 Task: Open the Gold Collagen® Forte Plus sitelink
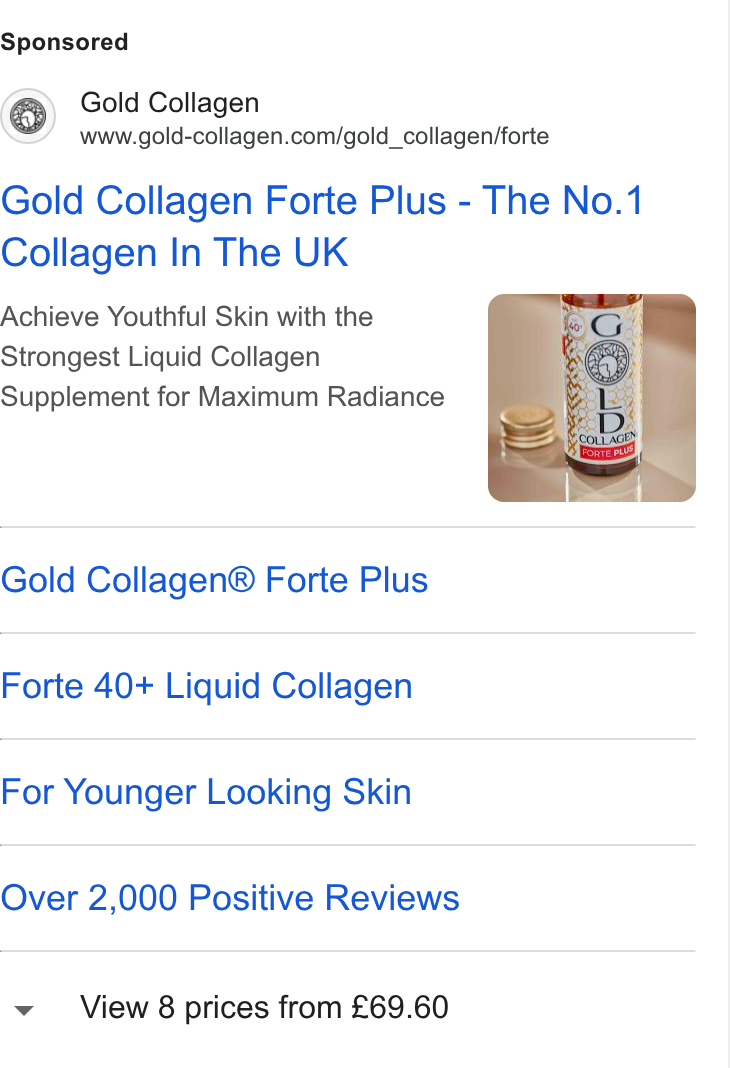coord(215,580)
